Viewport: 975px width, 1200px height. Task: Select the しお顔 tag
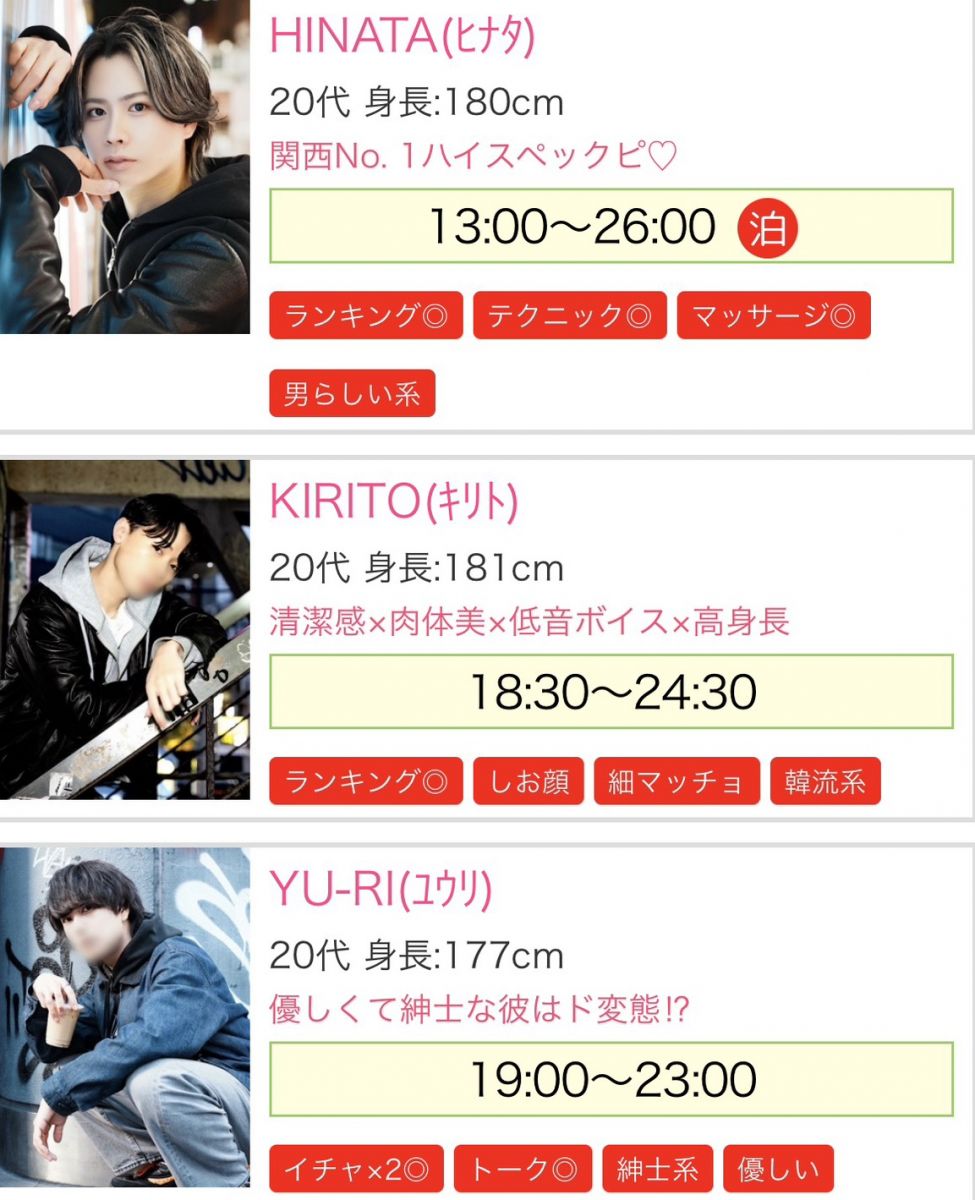[x=528, y=781]
